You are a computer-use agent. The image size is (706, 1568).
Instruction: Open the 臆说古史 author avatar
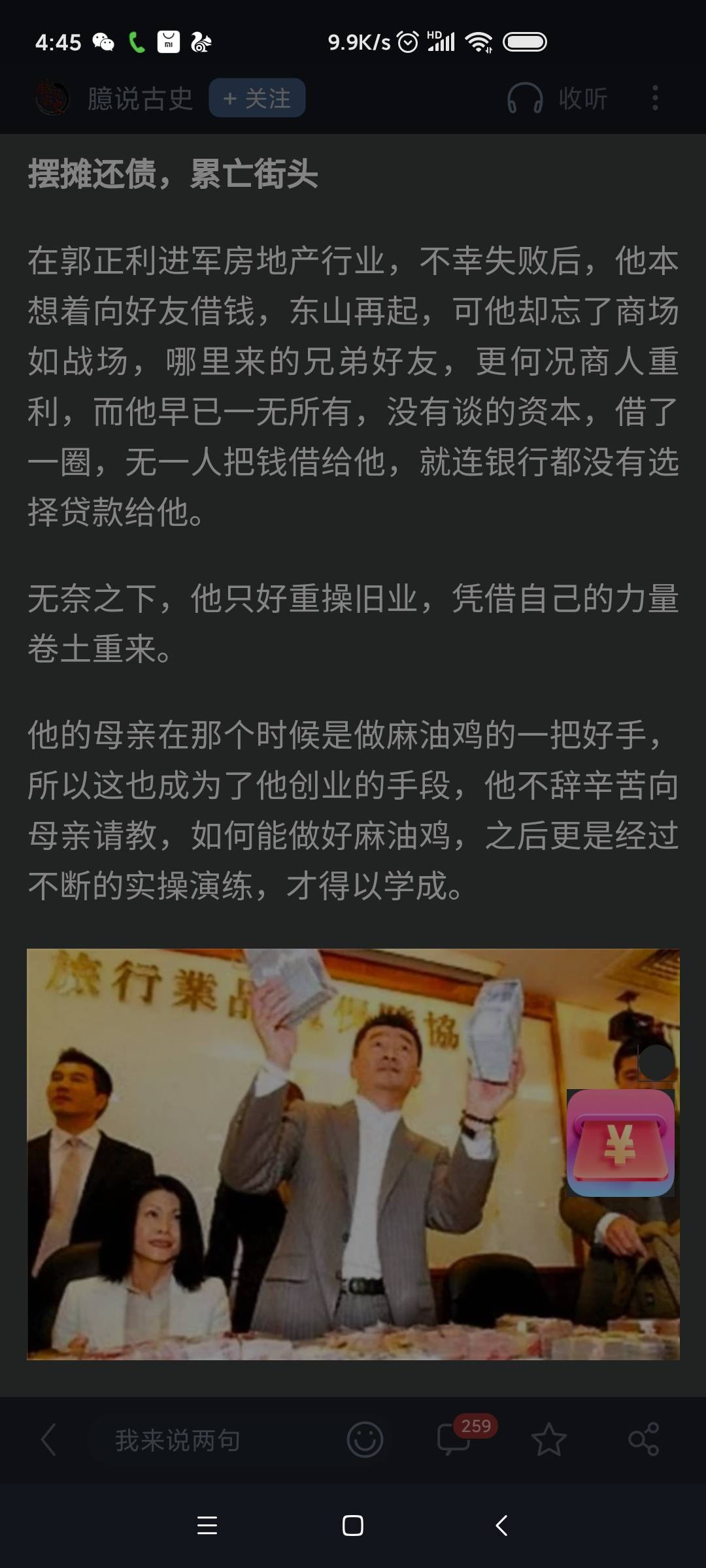[x=52, y=98]
